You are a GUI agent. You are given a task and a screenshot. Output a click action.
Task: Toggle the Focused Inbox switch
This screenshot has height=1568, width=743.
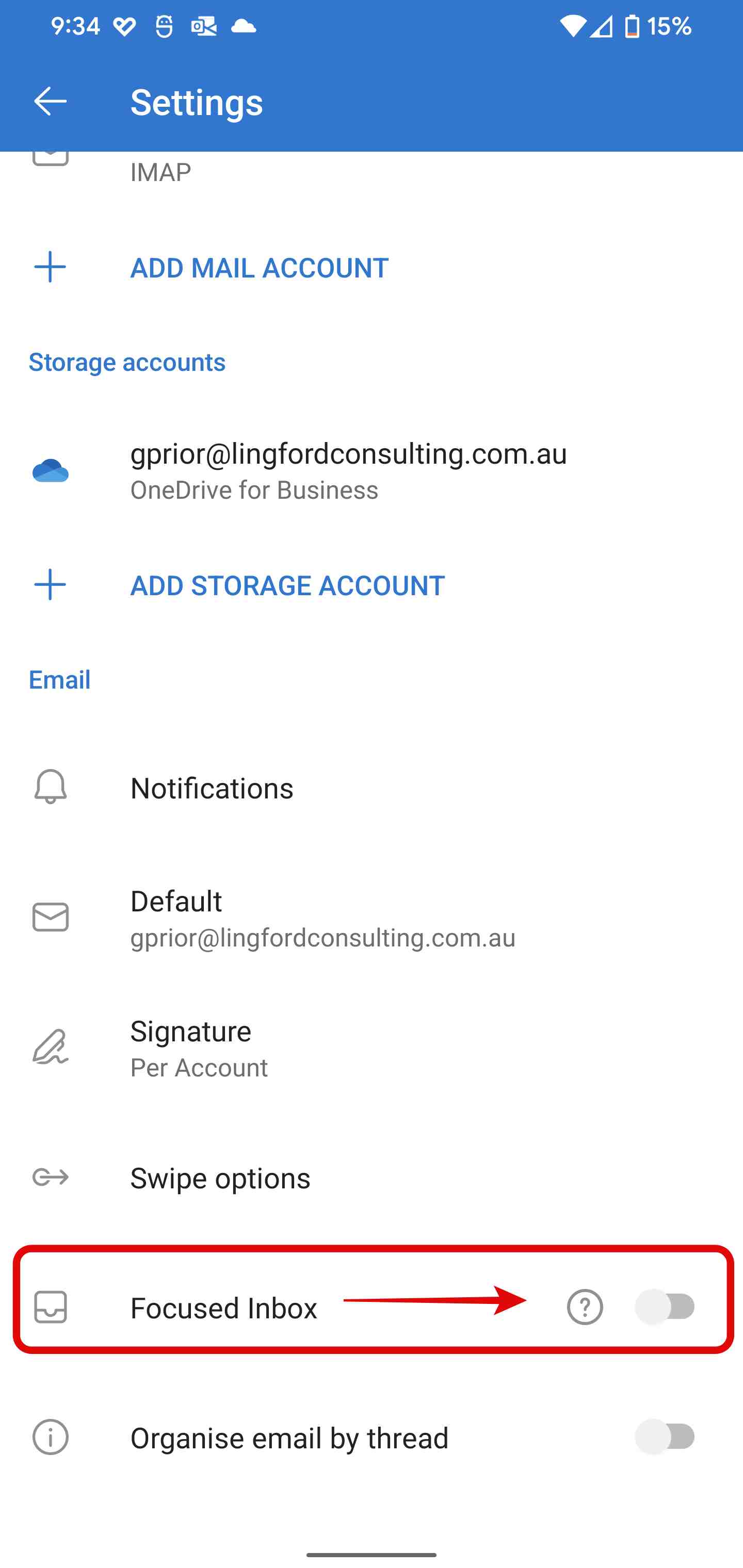coord(665,1307)
